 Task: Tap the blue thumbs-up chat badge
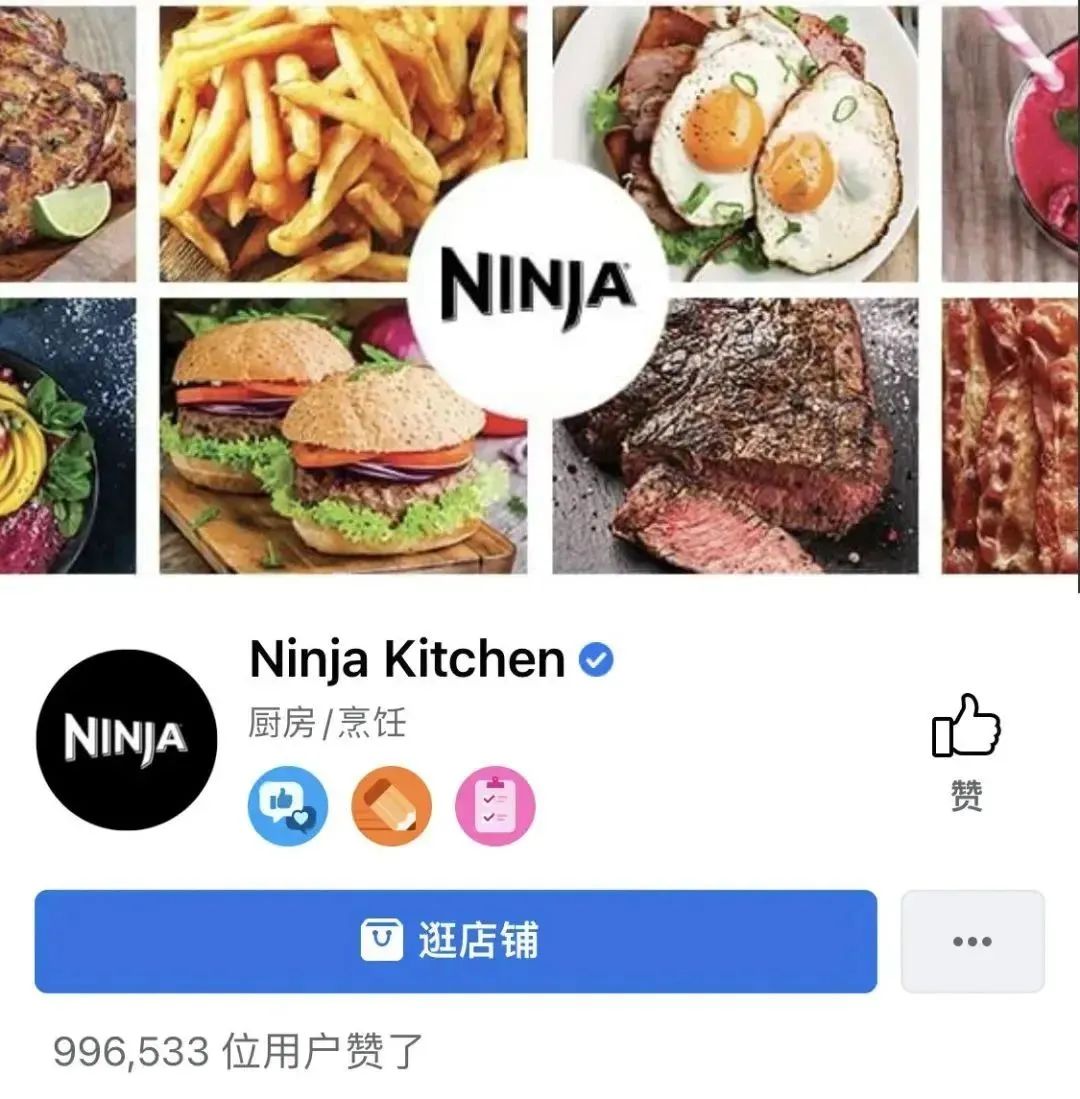(288, 806)
